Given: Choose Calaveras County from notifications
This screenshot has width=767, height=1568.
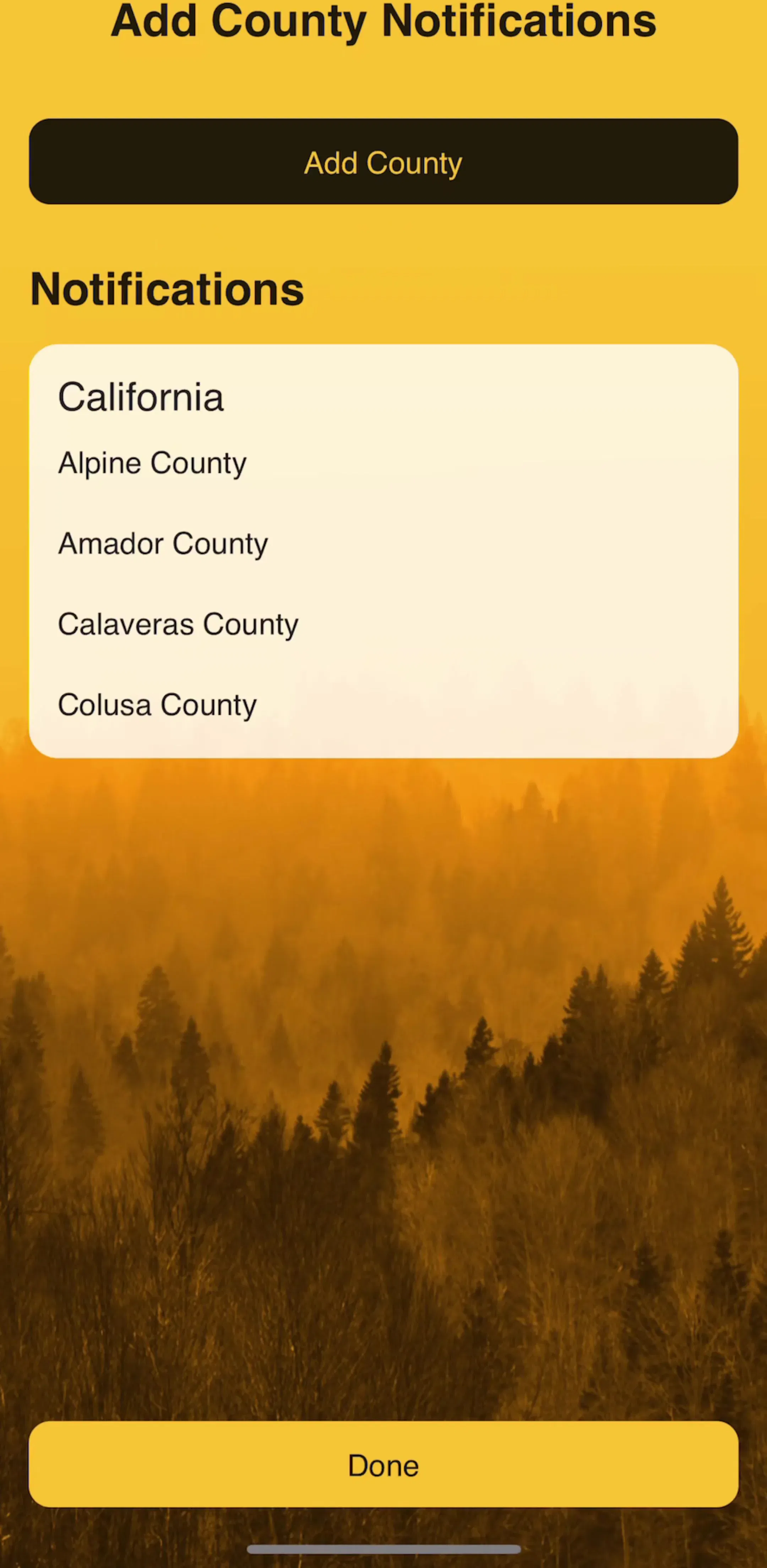Looking at the screenshot, I should pos(383,625).
